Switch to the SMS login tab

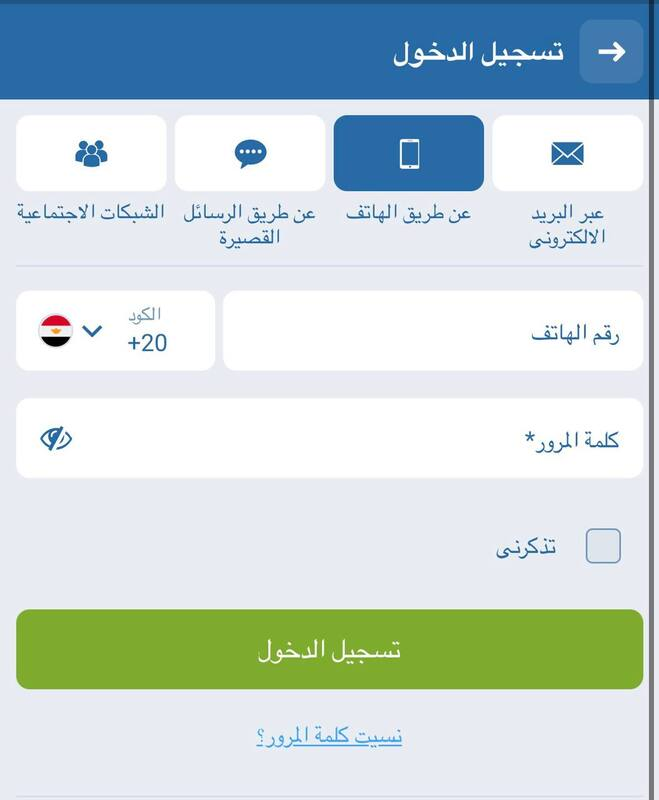(x=250, y=153)
